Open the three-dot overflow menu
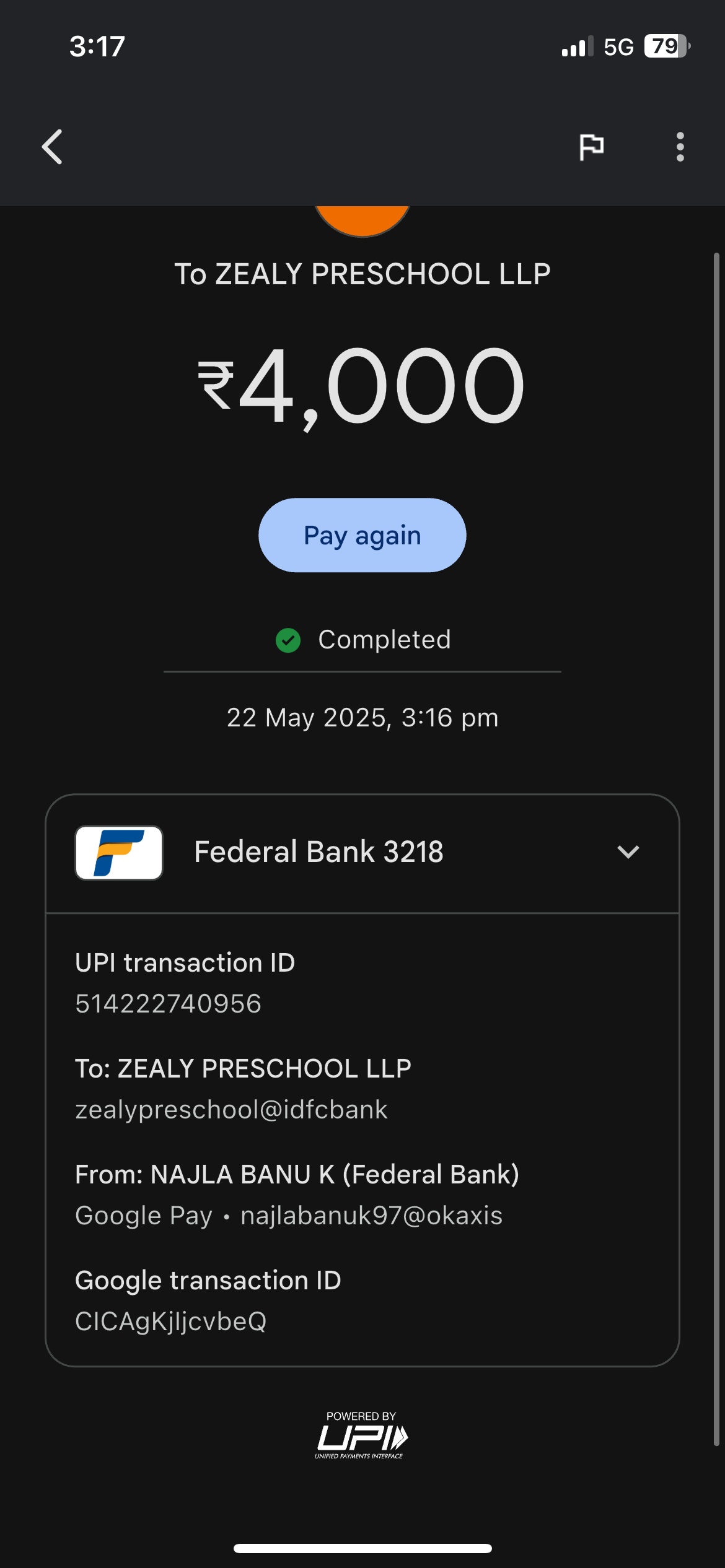Viewport: 725px width, 1568px height. [x=680, y=147]
